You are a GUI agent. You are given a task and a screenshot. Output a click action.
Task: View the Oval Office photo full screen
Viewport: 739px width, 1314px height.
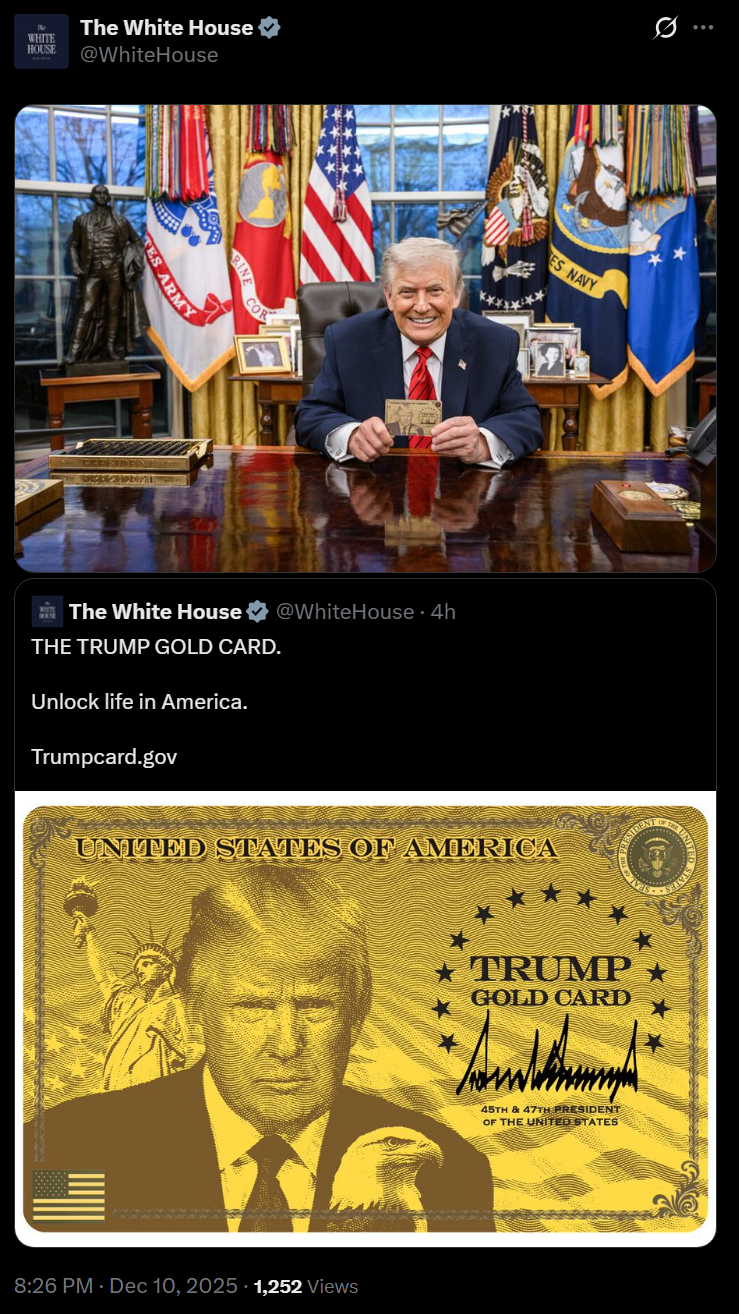(x=365, y=338)
